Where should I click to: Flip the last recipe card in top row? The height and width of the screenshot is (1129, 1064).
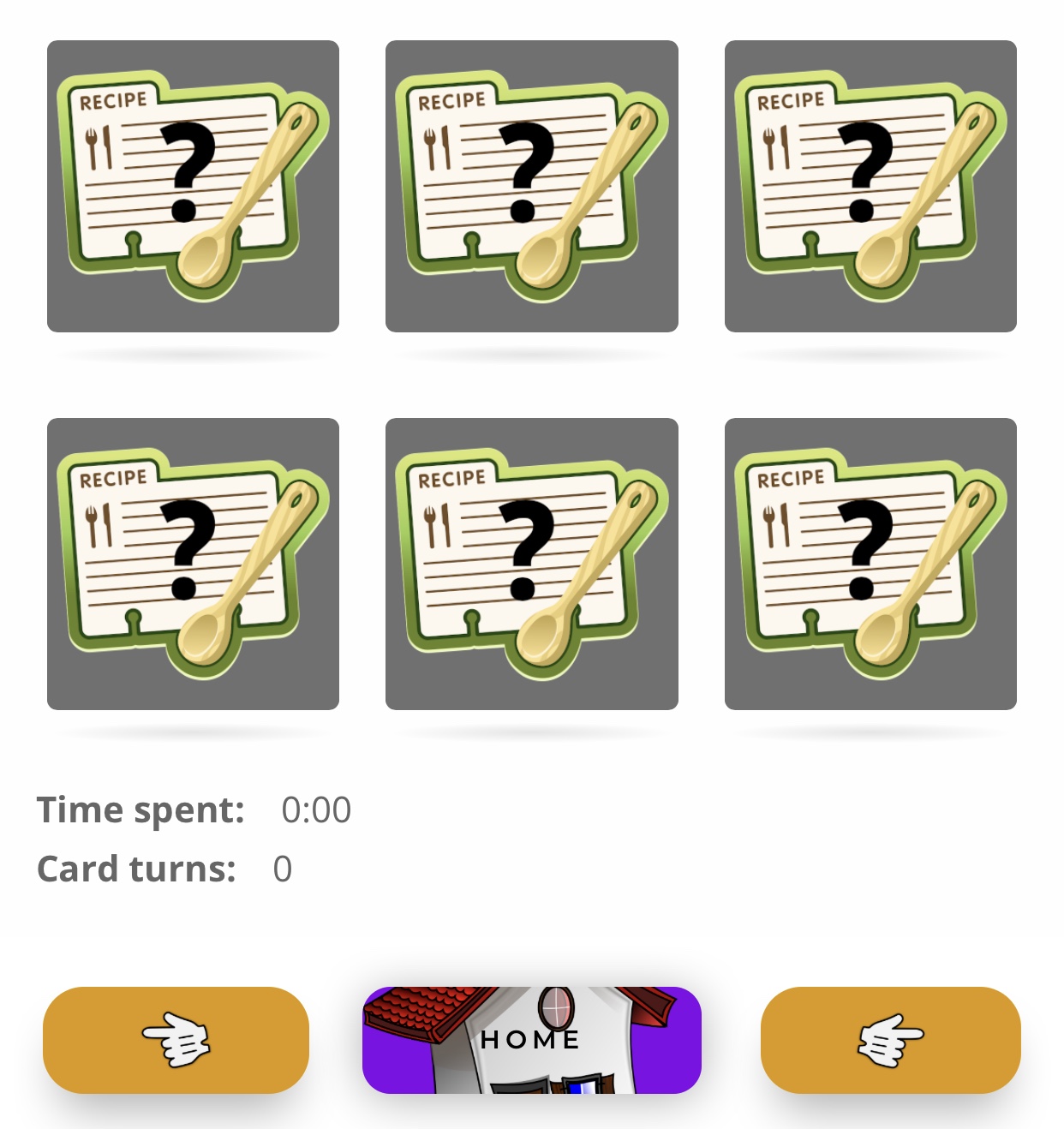[870, 186]
